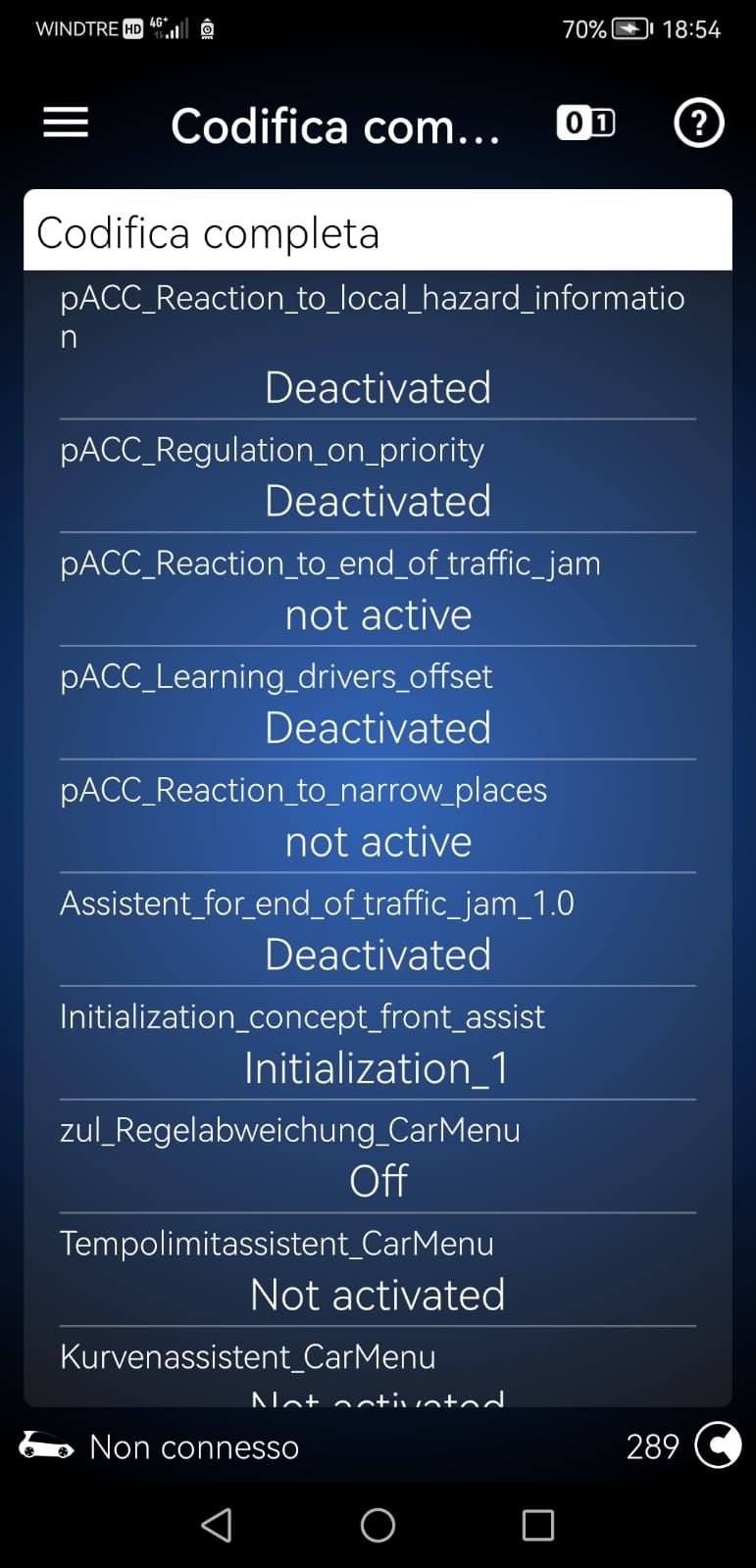Go to the home screen

(x=378, y=1525)
